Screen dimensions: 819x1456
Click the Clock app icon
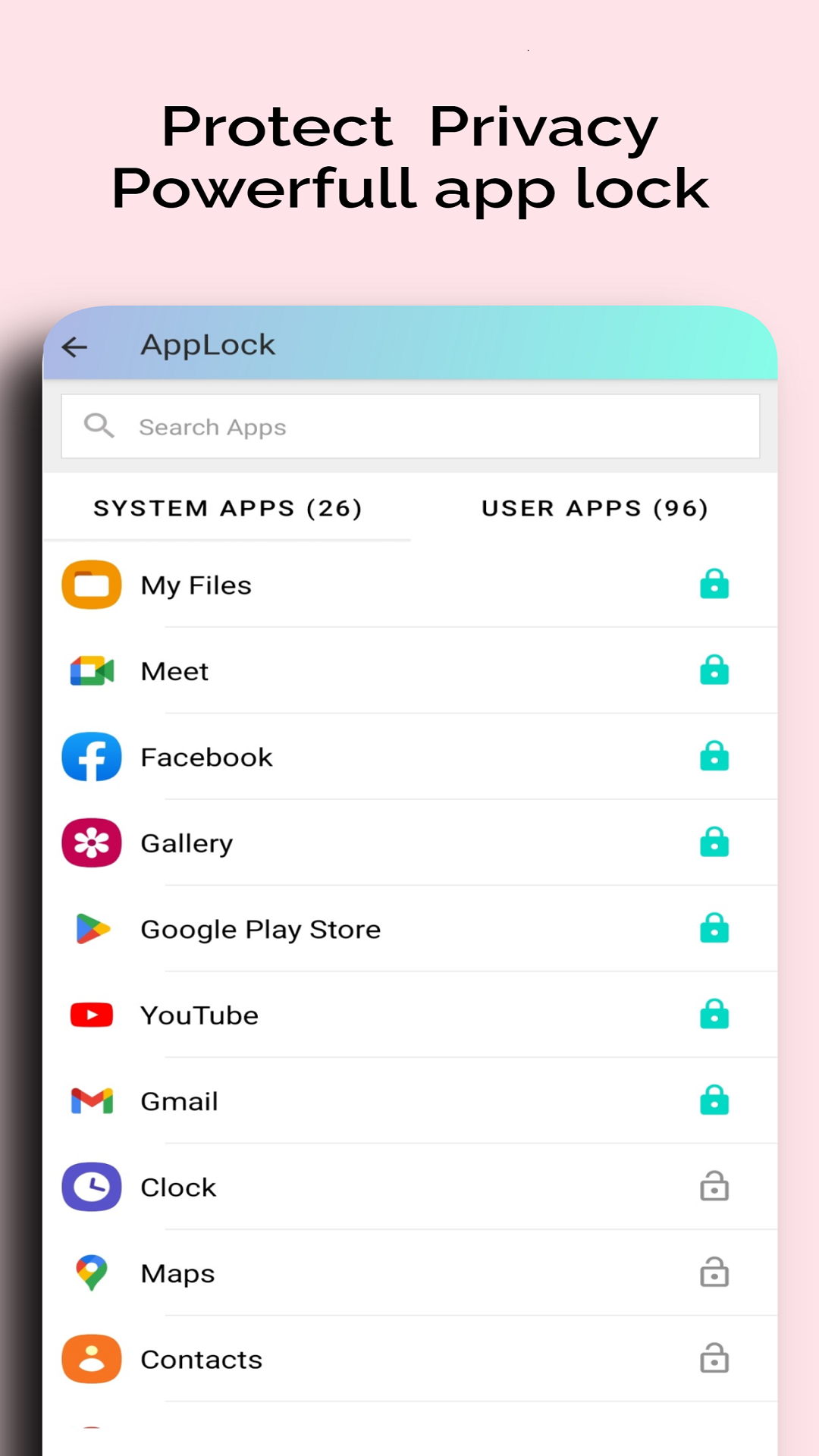click(x=91, y=1188)
